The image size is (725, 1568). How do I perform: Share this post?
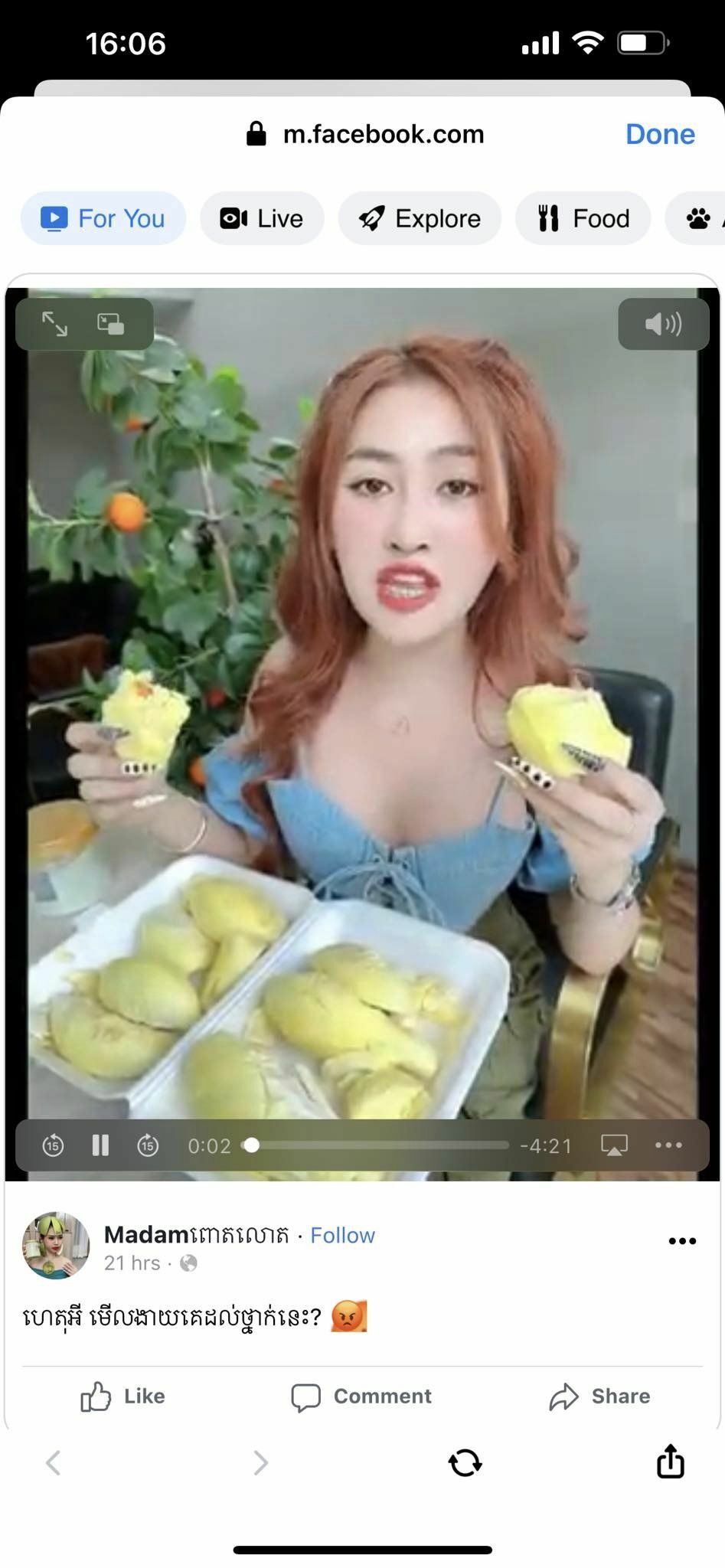point(599,1396)
